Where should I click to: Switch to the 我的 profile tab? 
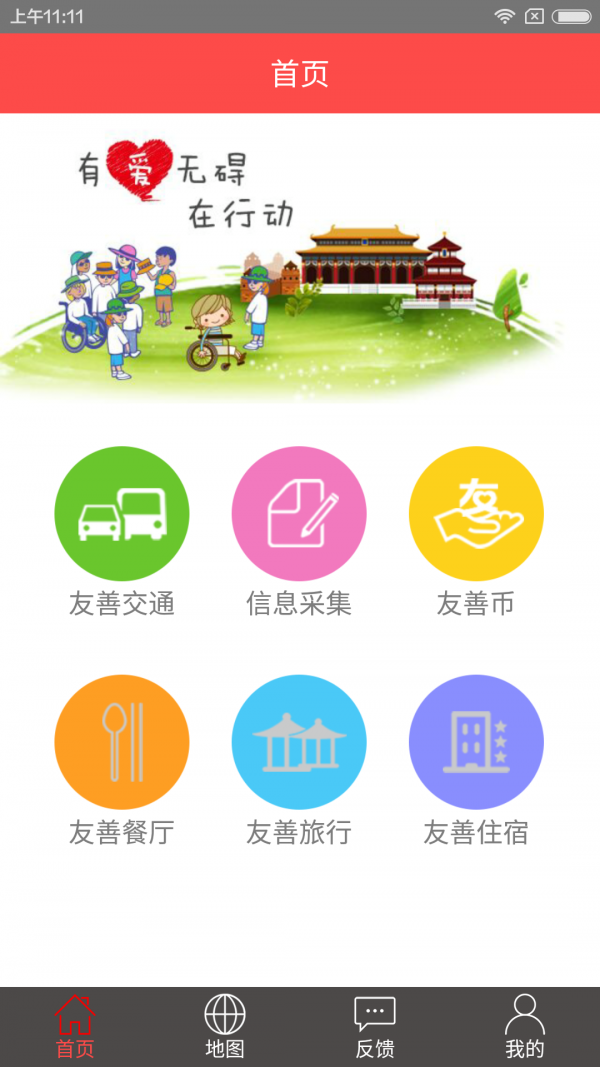525,1027
